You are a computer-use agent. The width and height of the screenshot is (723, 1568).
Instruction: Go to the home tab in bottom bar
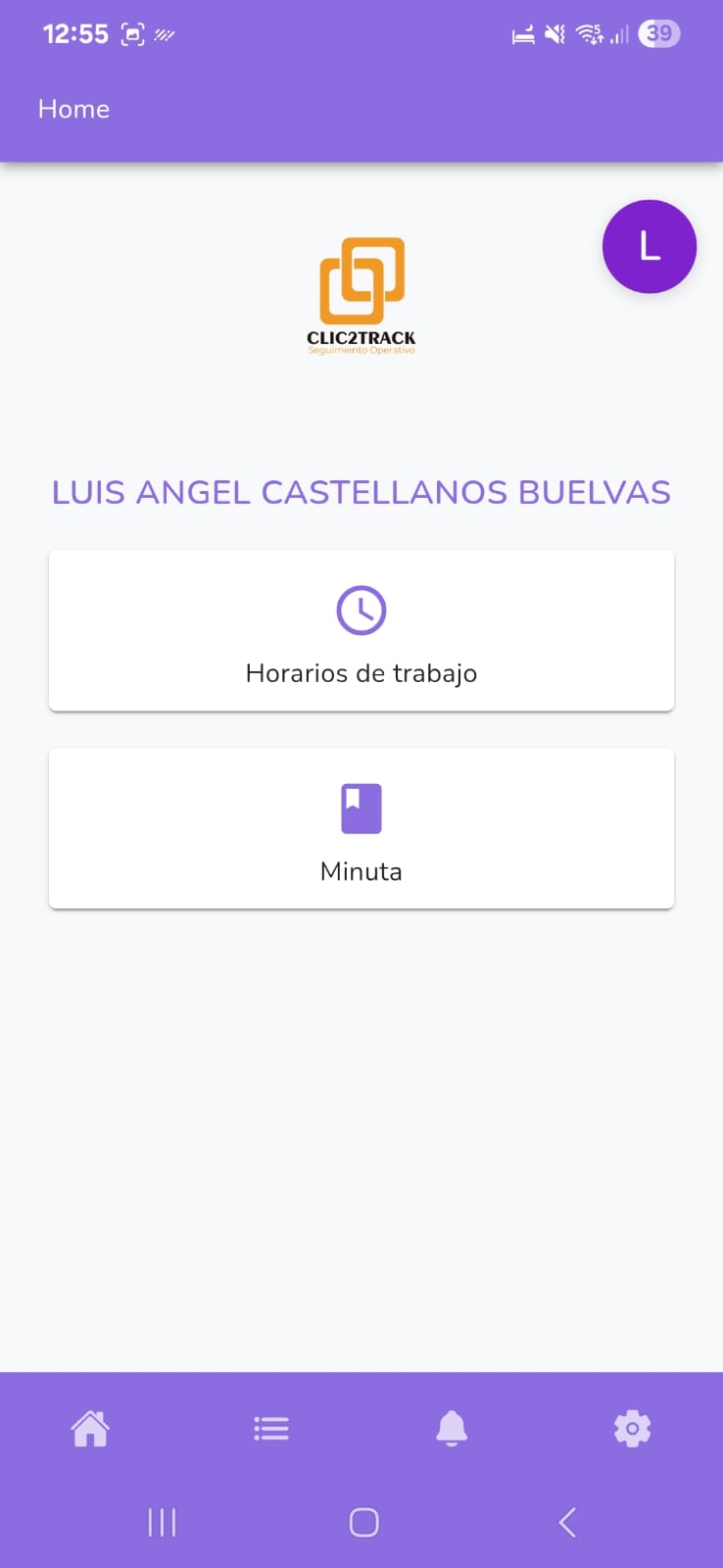coord(90,1429)
